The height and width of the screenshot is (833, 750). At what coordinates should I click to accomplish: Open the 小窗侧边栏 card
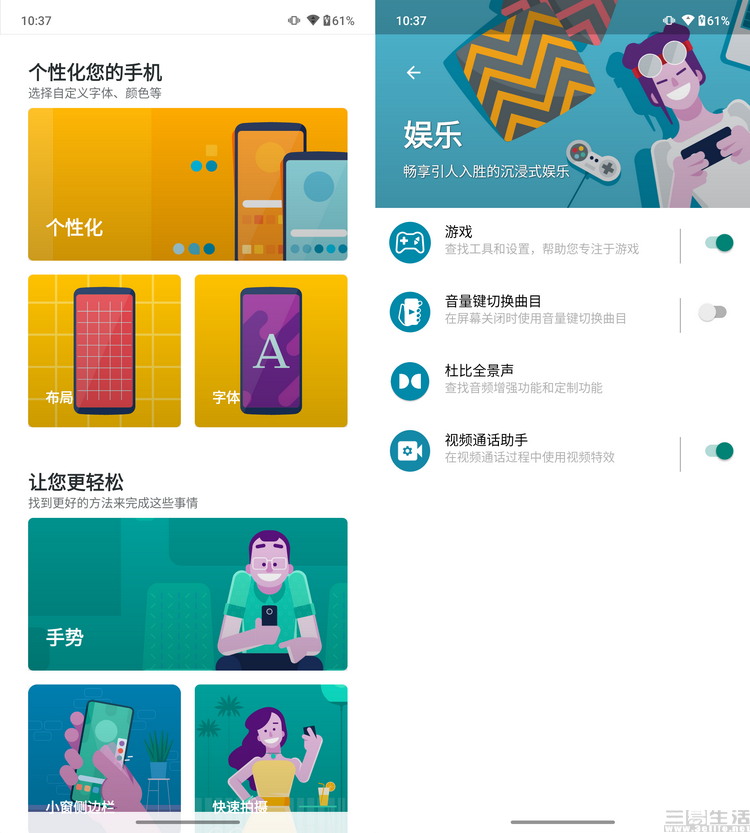(x=104, y=750)
